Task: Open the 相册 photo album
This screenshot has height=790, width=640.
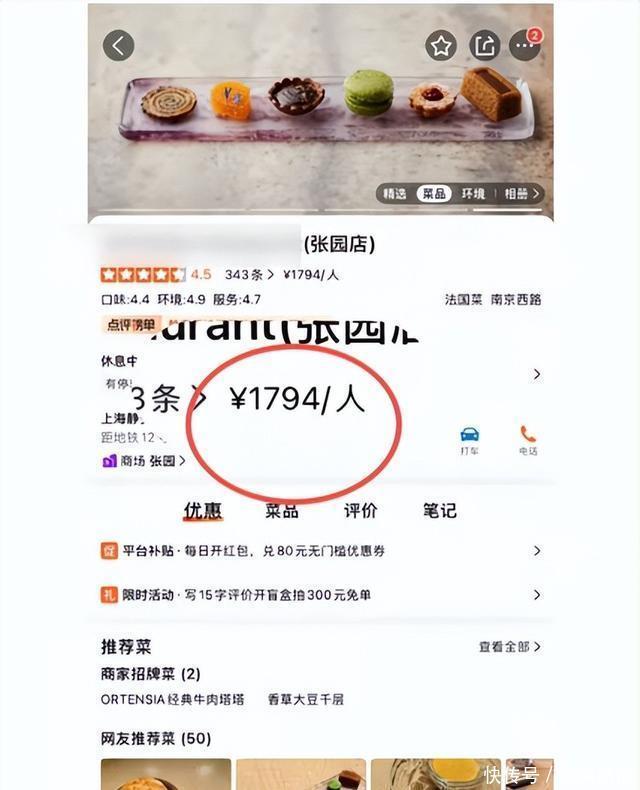Action: pyautogui.click(x=522, y=194)
